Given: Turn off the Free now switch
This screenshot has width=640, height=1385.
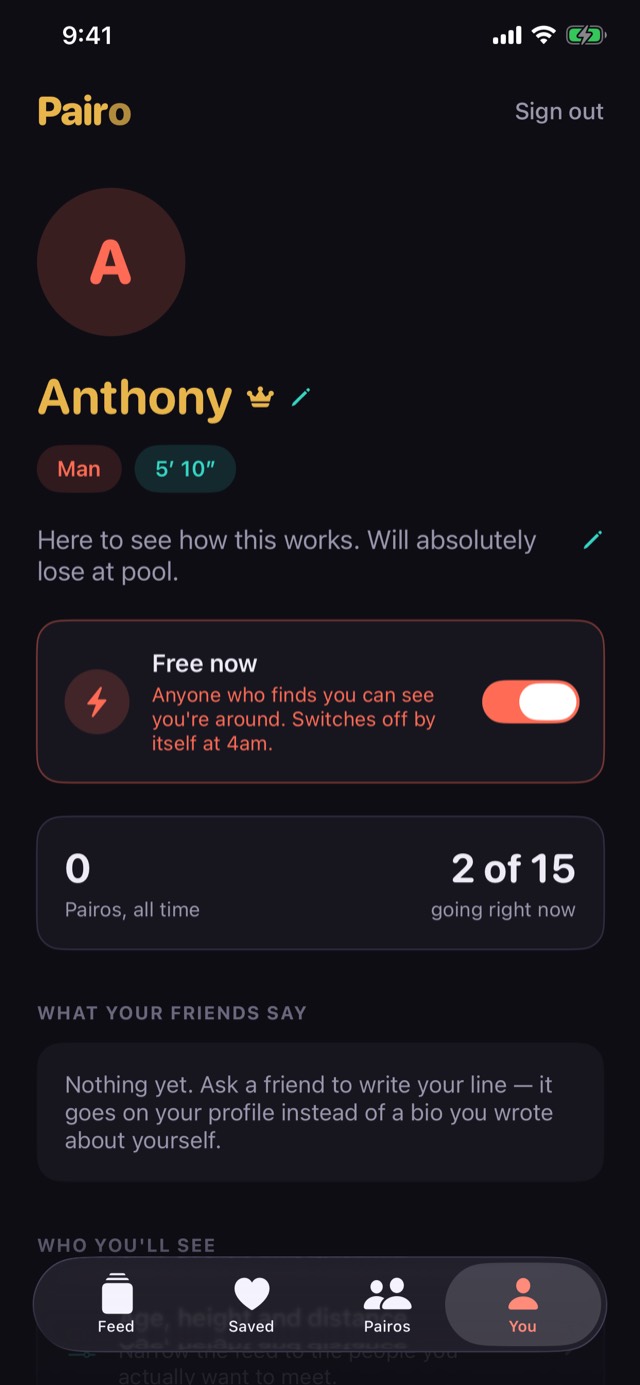Looking at the screenshot, I should pyautogui.click(x=530, y=702).
